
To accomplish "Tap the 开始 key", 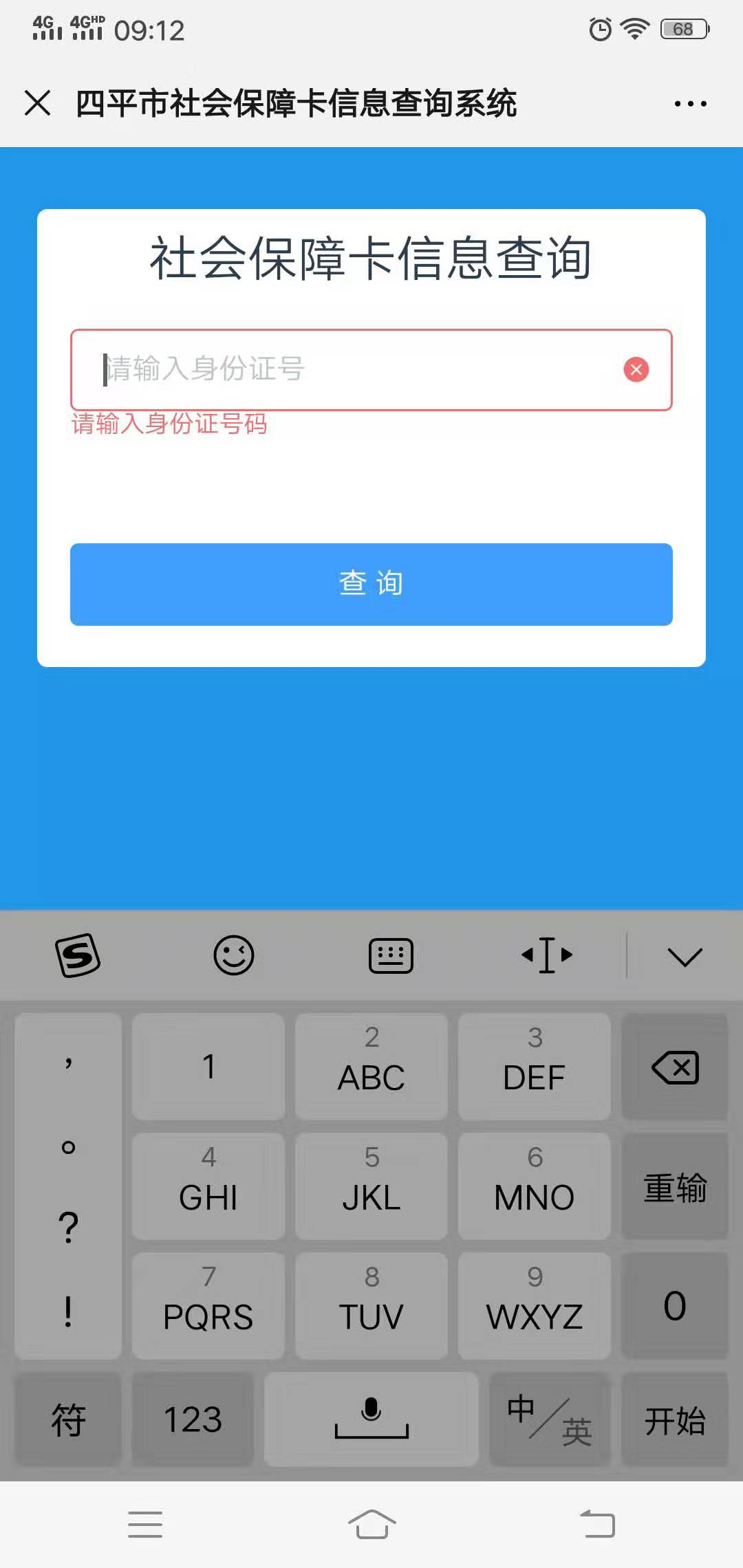I will [674, 1419].
